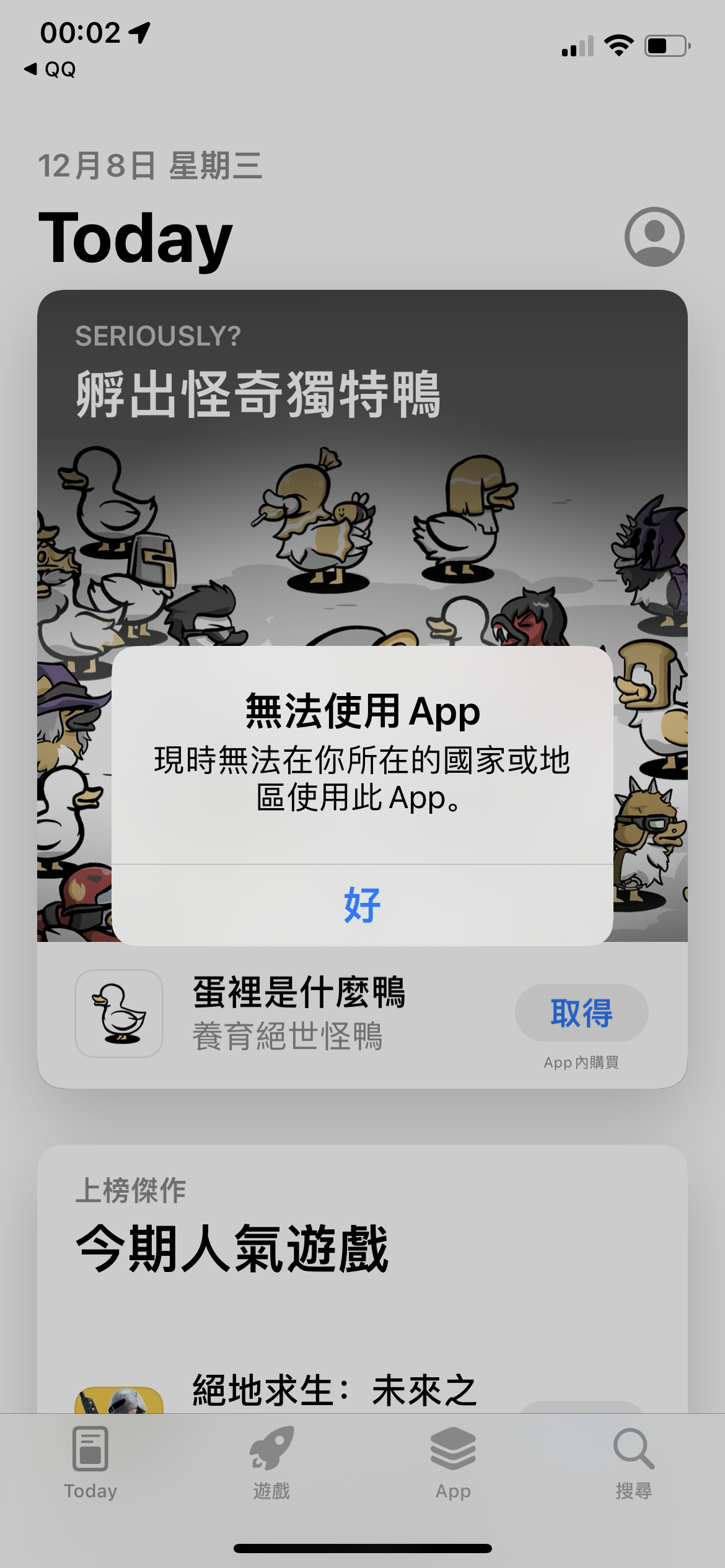725x1568 pixels.
Task: Tap 取得 to get 蛋裡是什麼鴨
Action: coord(581,1013)
